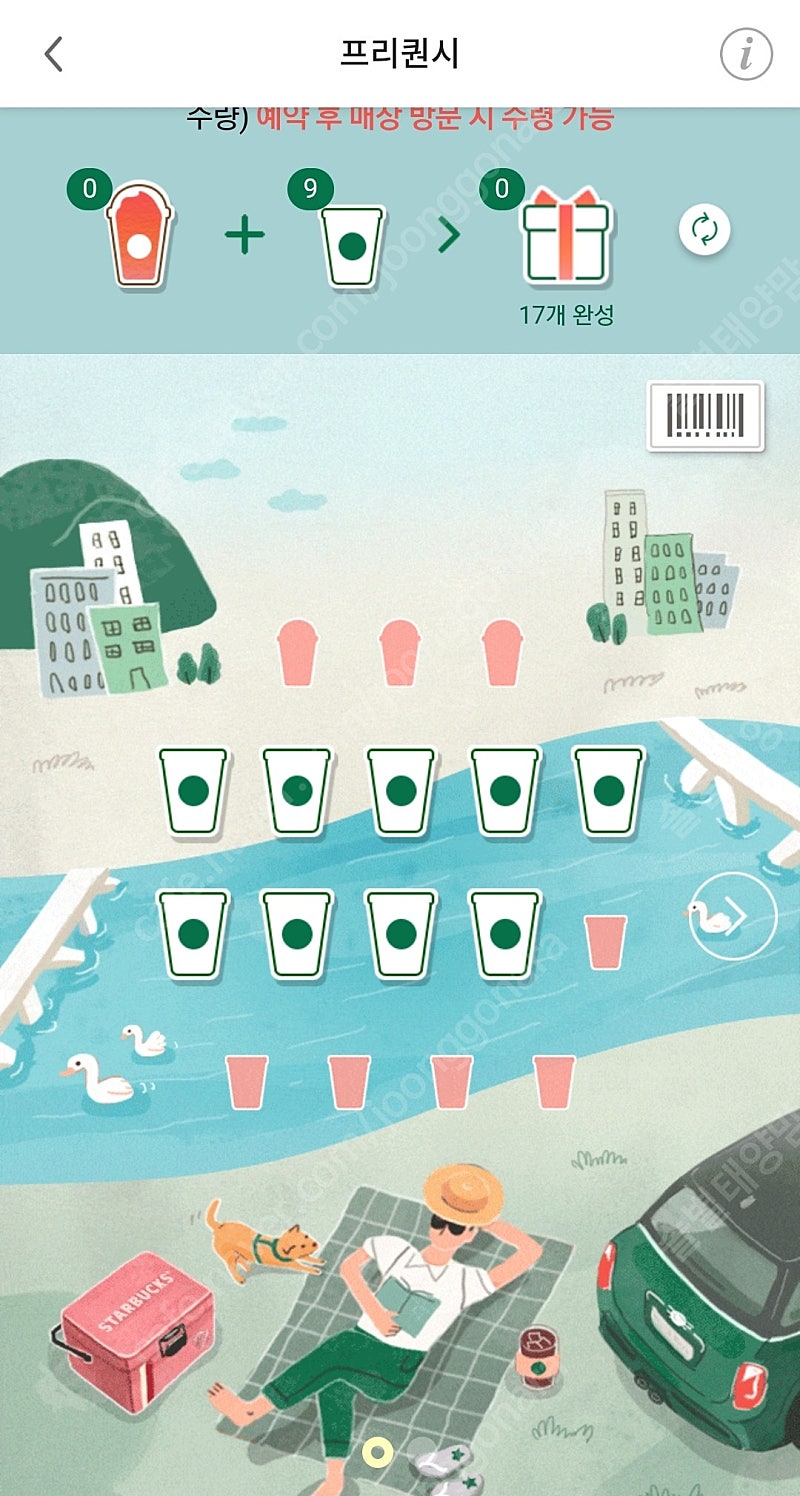
Task: Refresh the stamp counts
Action: [704, 230]
